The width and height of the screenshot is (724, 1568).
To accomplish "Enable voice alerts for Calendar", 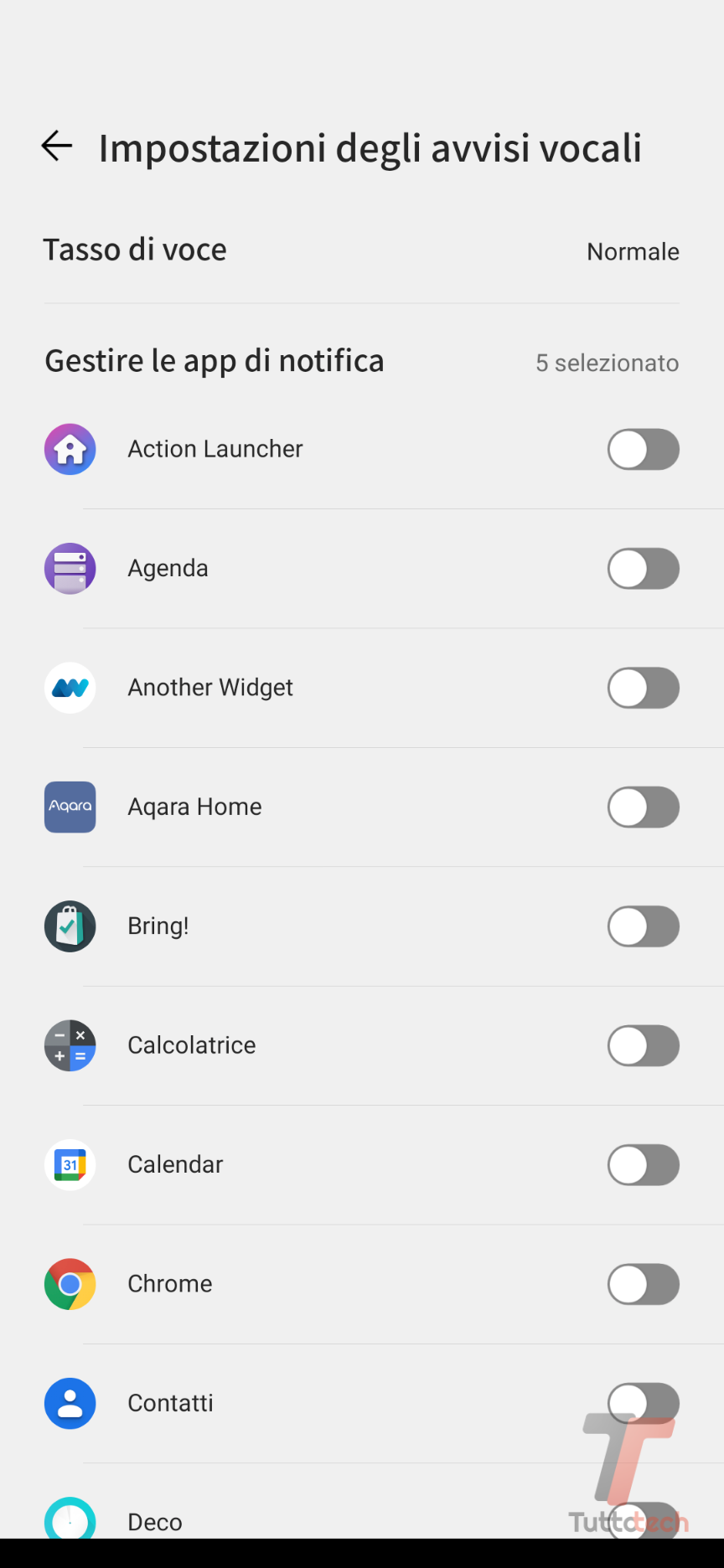I will click(x=643, y=1165).
